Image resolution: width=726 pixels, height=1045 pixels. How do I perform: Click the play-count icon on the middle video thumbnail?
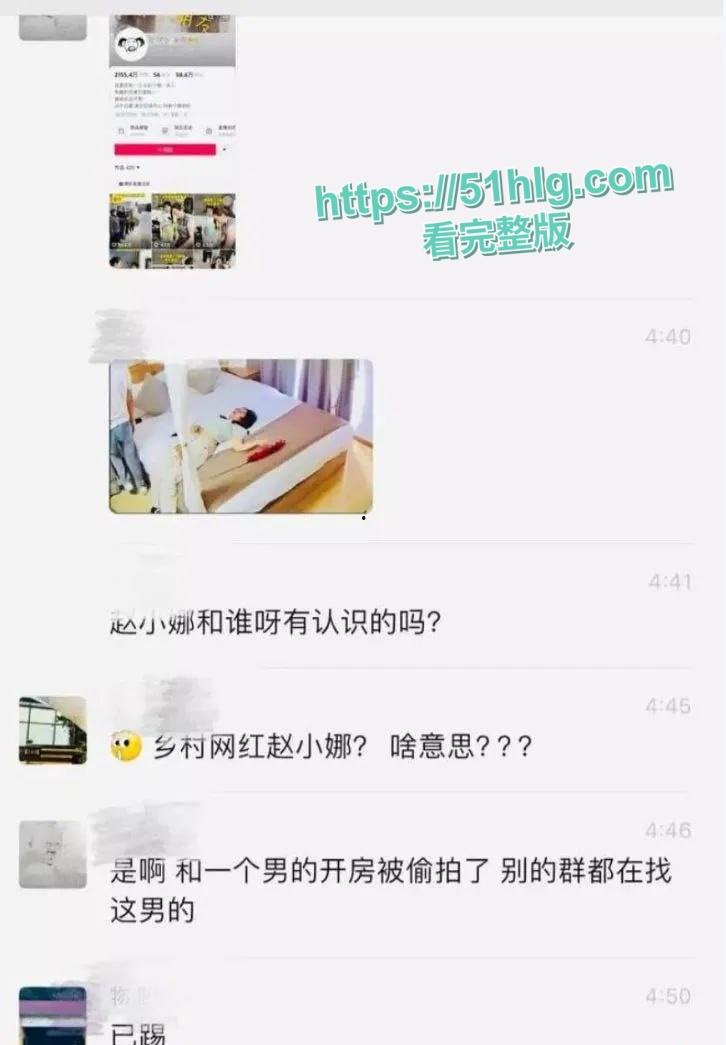click(155, 242)
